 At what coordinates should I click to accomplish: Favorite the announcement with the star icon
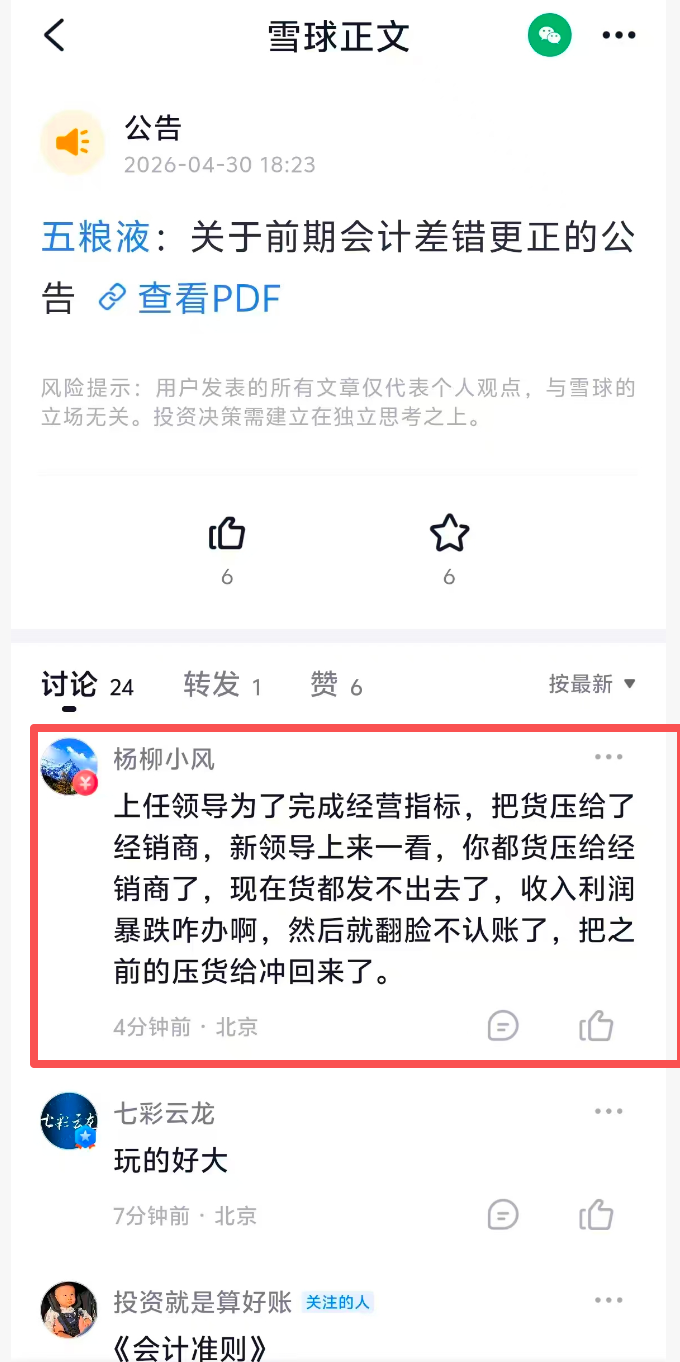[x=449, y=534]
